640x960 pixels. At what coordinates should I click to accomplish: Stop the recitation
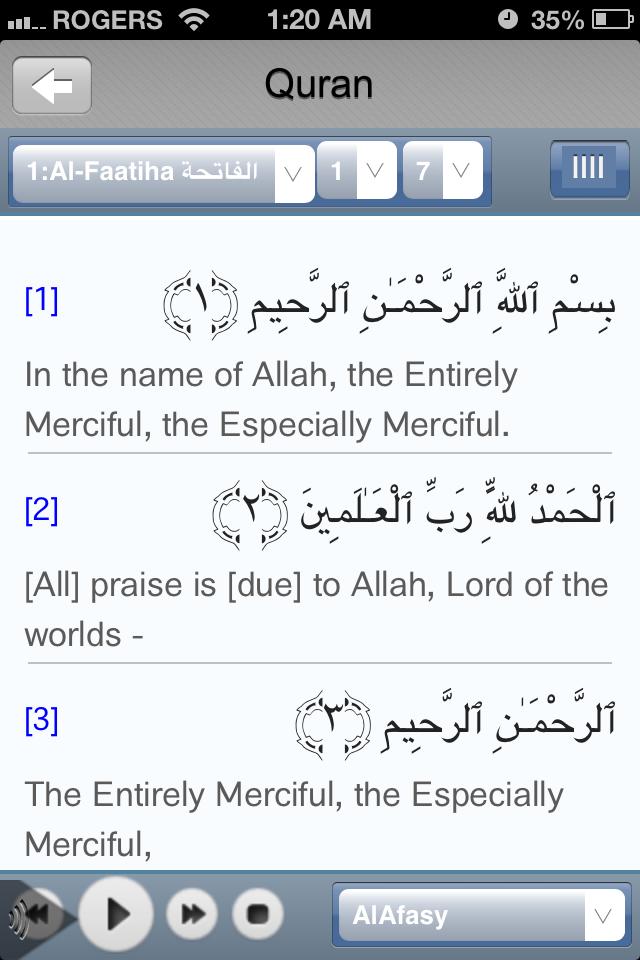257,914
